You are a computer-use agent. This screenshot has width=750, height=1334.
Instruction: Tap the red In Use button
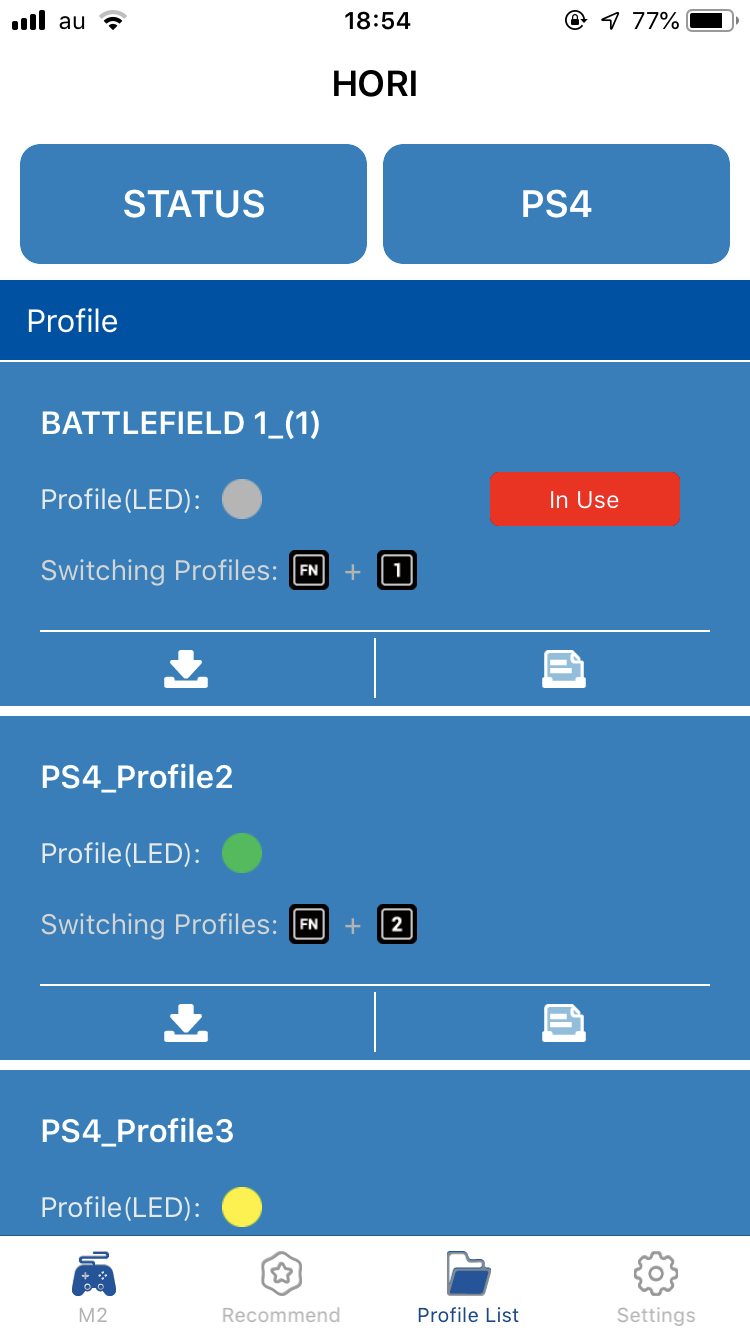point(584,499)
